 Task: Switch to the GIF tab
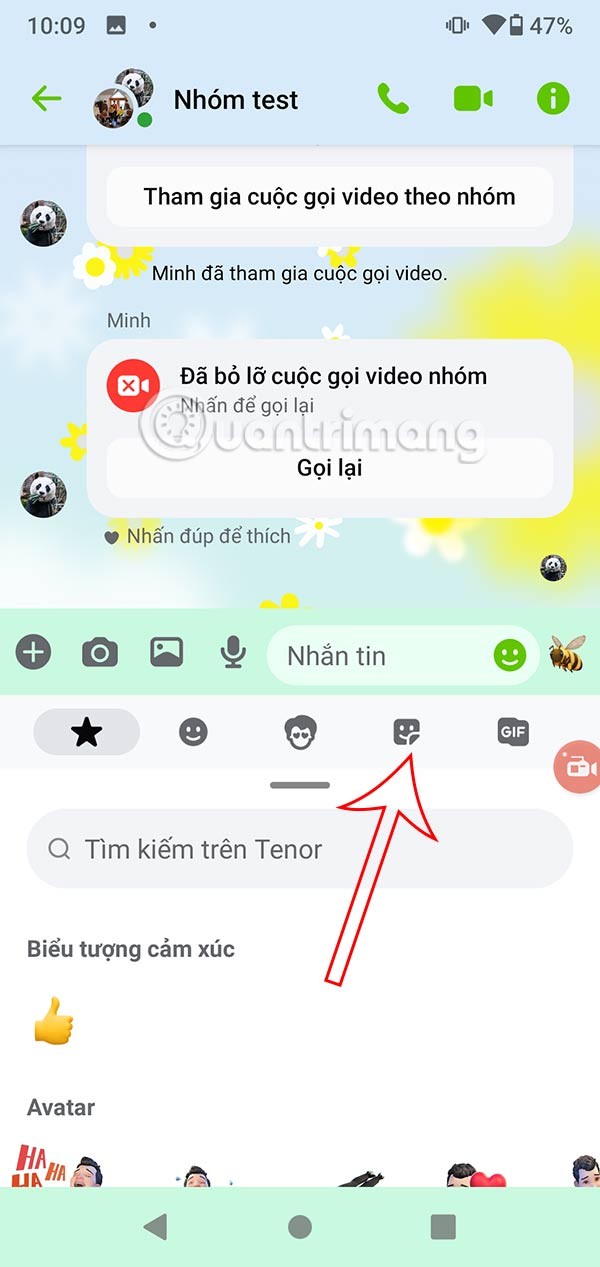point(512,732)
